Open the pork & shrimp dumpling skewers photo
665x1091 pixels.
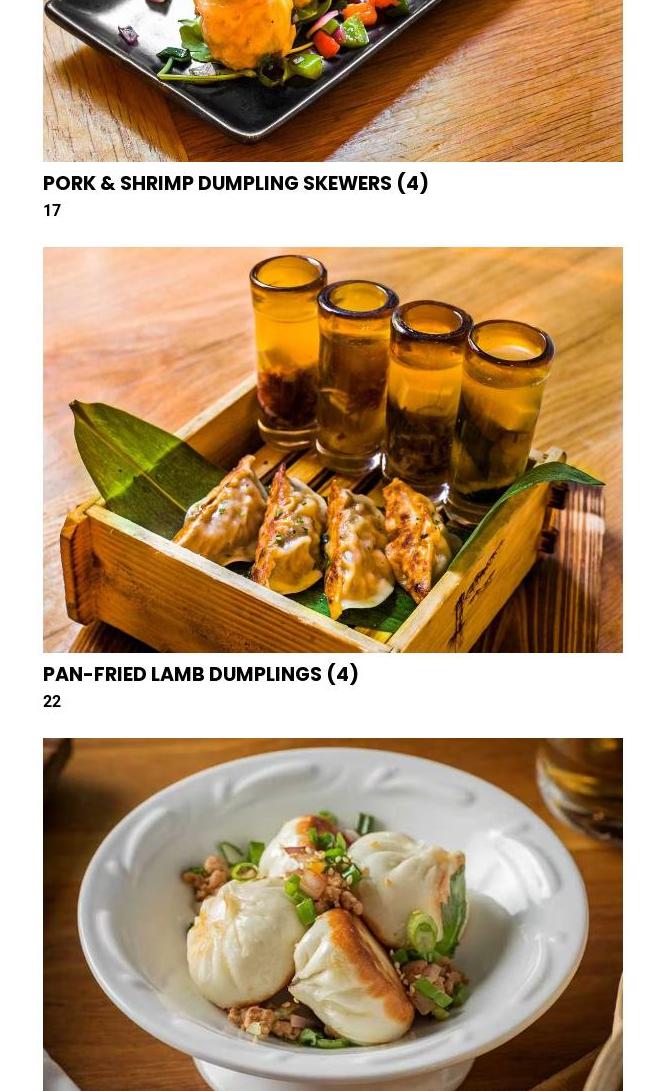(x=332, y=80)
